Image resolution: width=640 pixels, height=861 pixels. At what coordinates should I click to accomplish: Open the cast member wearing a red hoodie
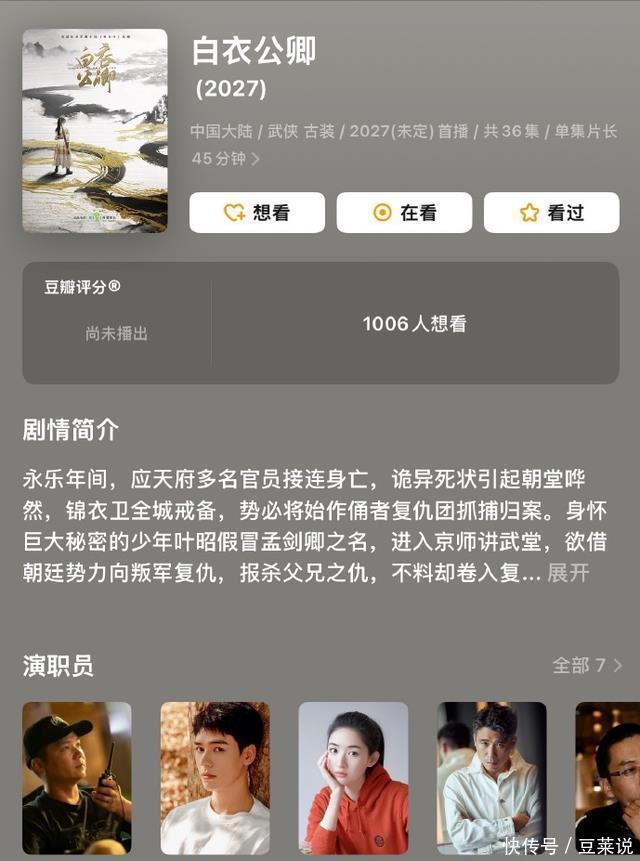pyautogui.click(x=353, y=778)
